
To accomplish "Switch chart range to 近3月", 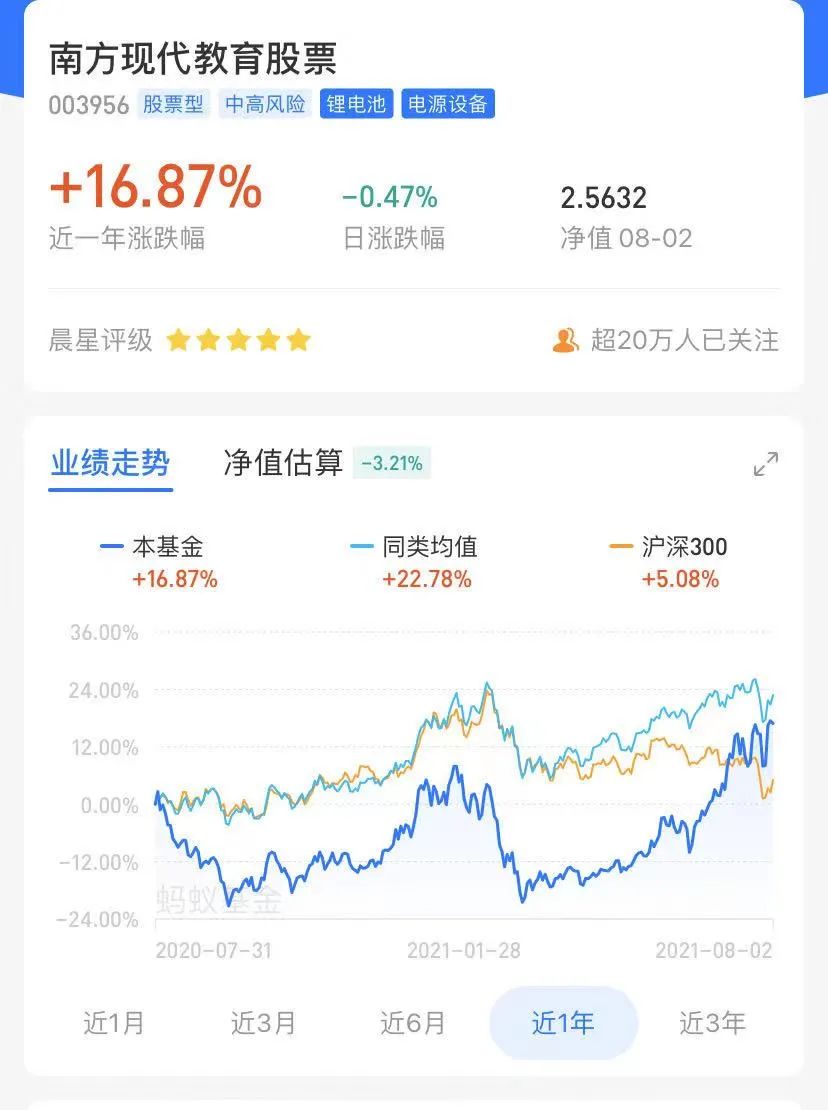I will tap(263, 1023).
